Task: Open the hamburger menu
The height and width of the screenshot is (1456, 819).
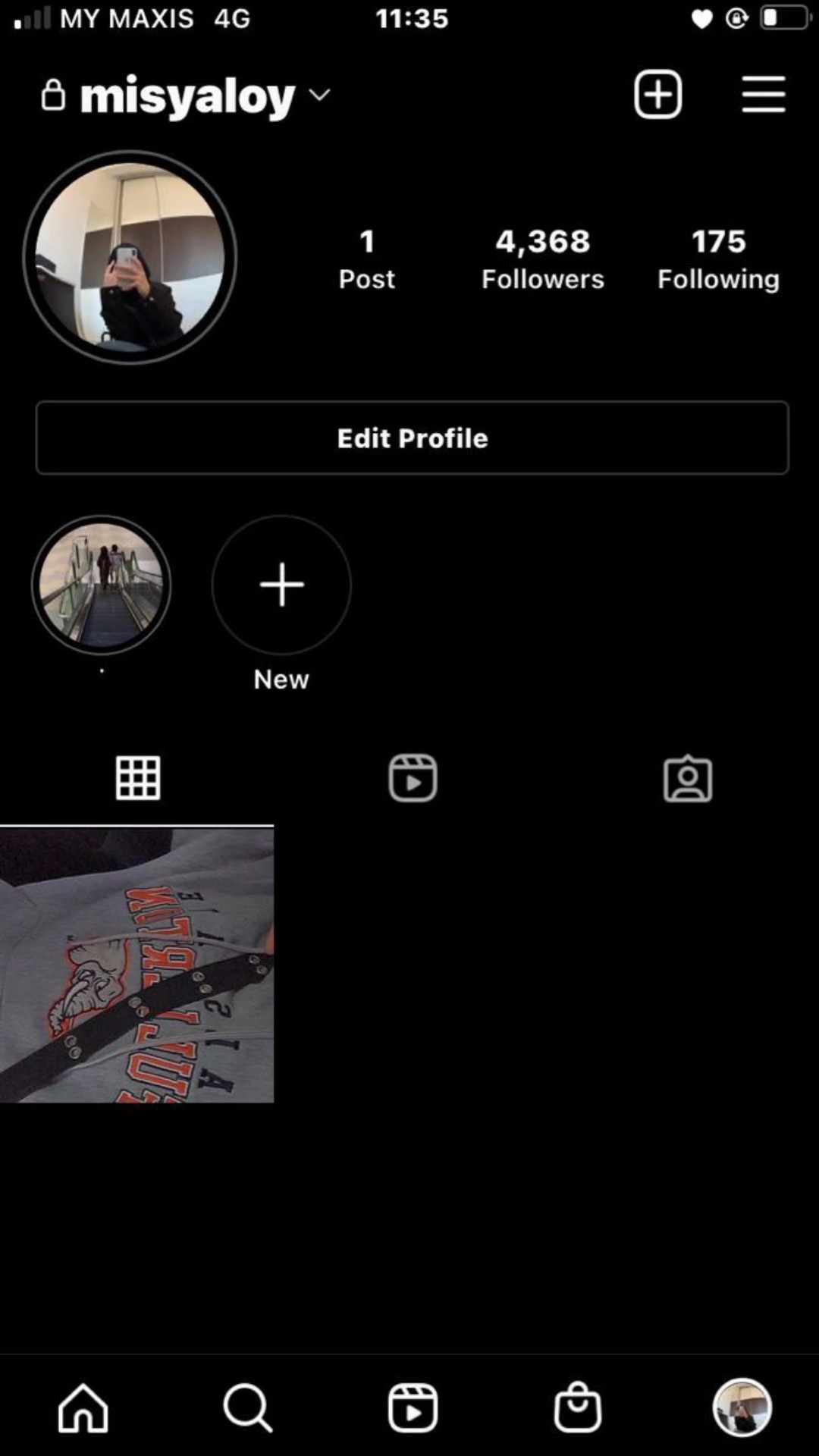Action: coord(763,95)
